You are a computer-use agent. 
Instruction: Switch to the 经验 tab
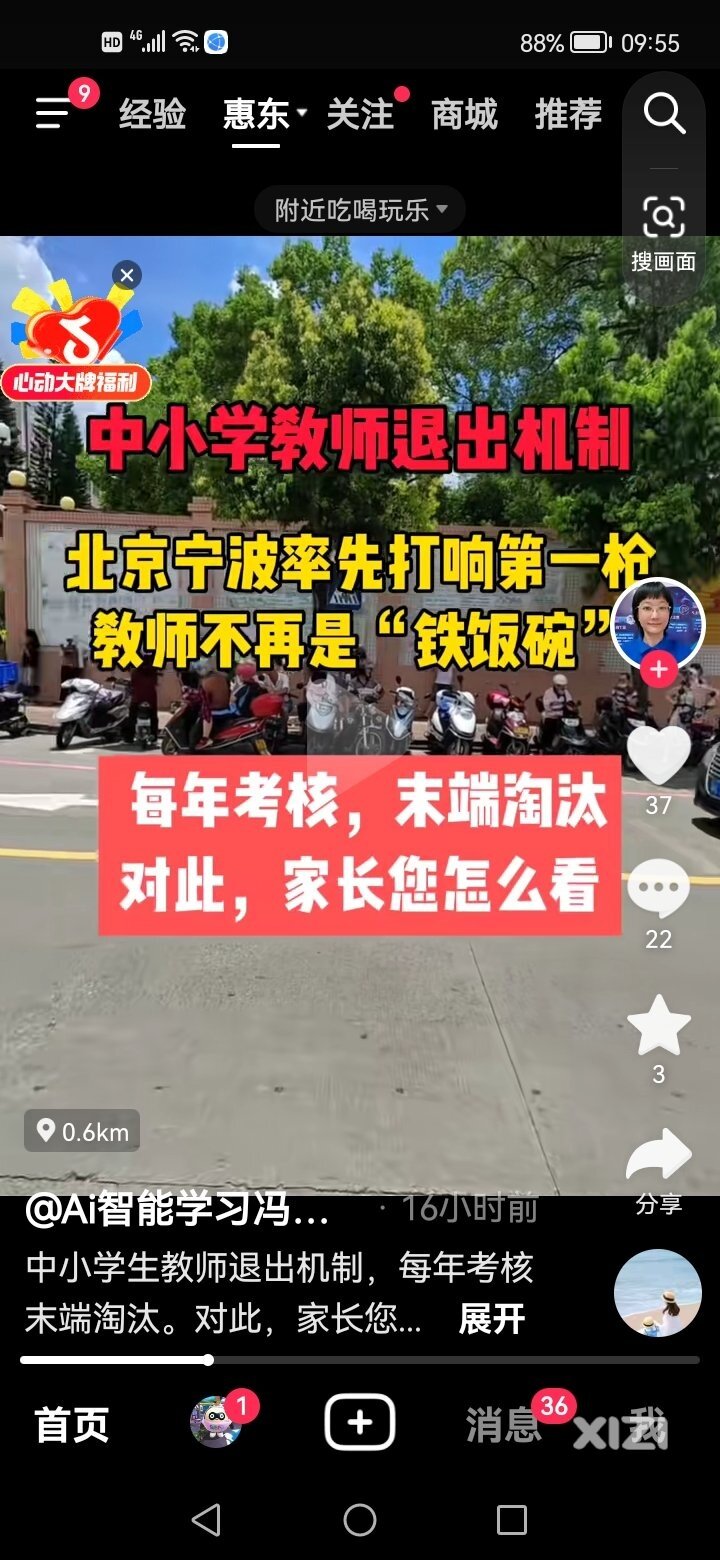153,115
